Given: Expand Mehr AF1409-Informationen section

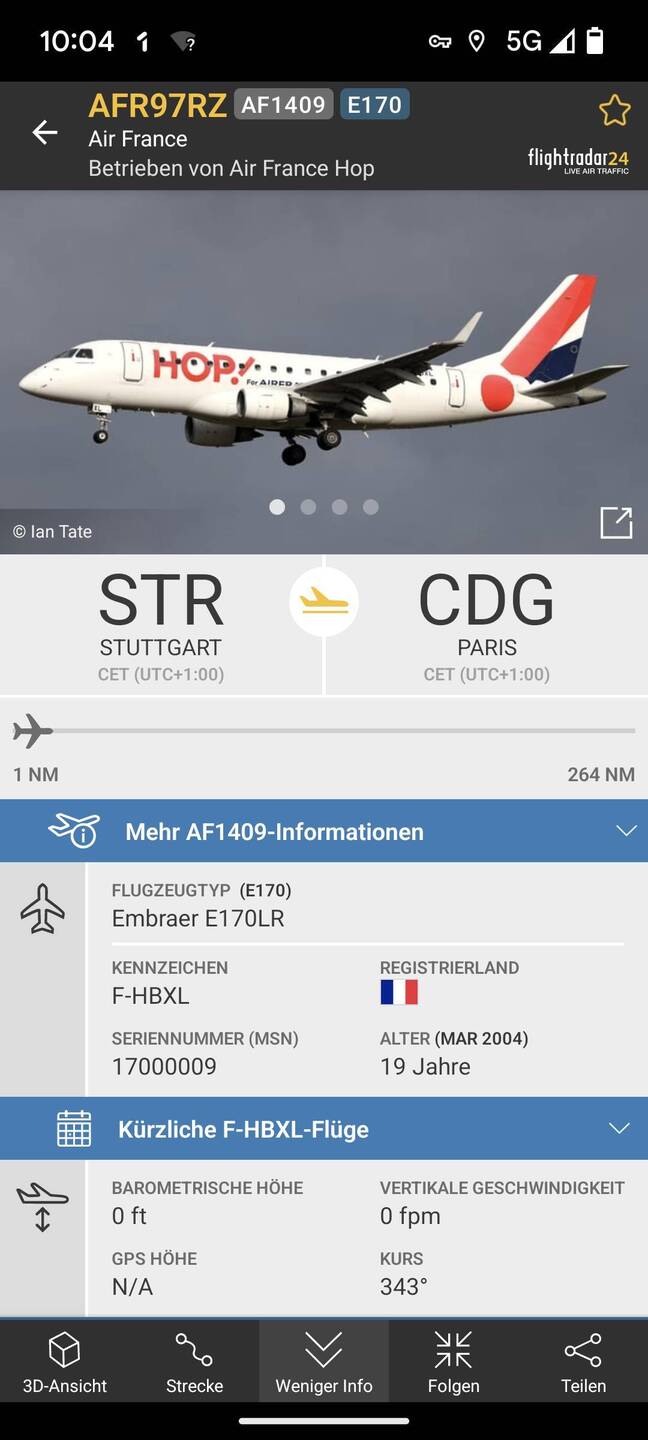Looking at the screenshot, I should [324, 831].
